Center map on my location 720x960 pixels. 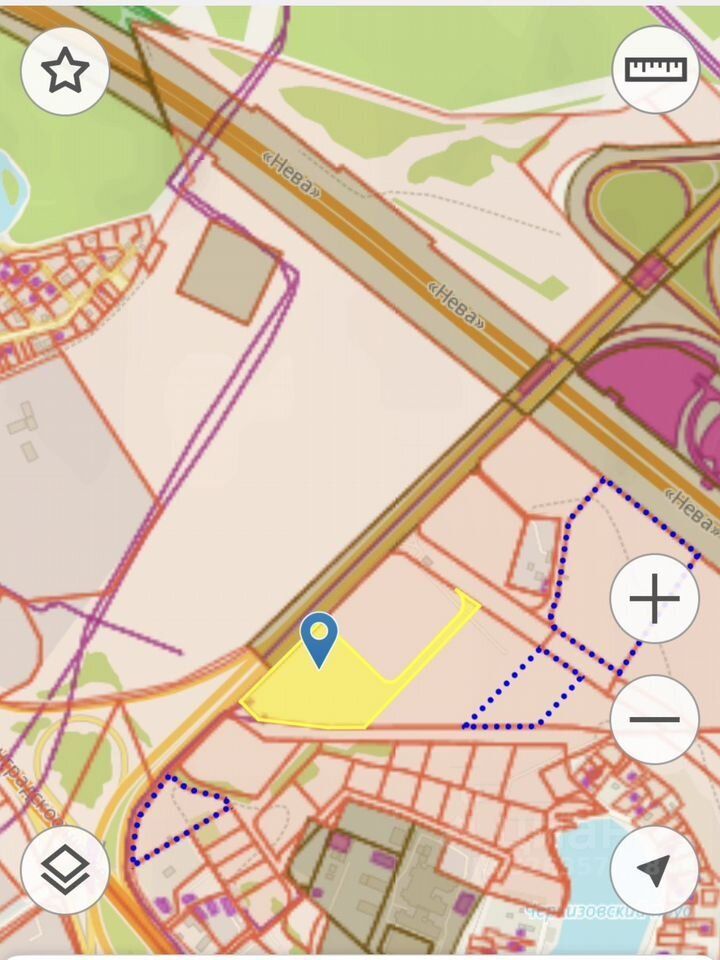tap(654, 870)
